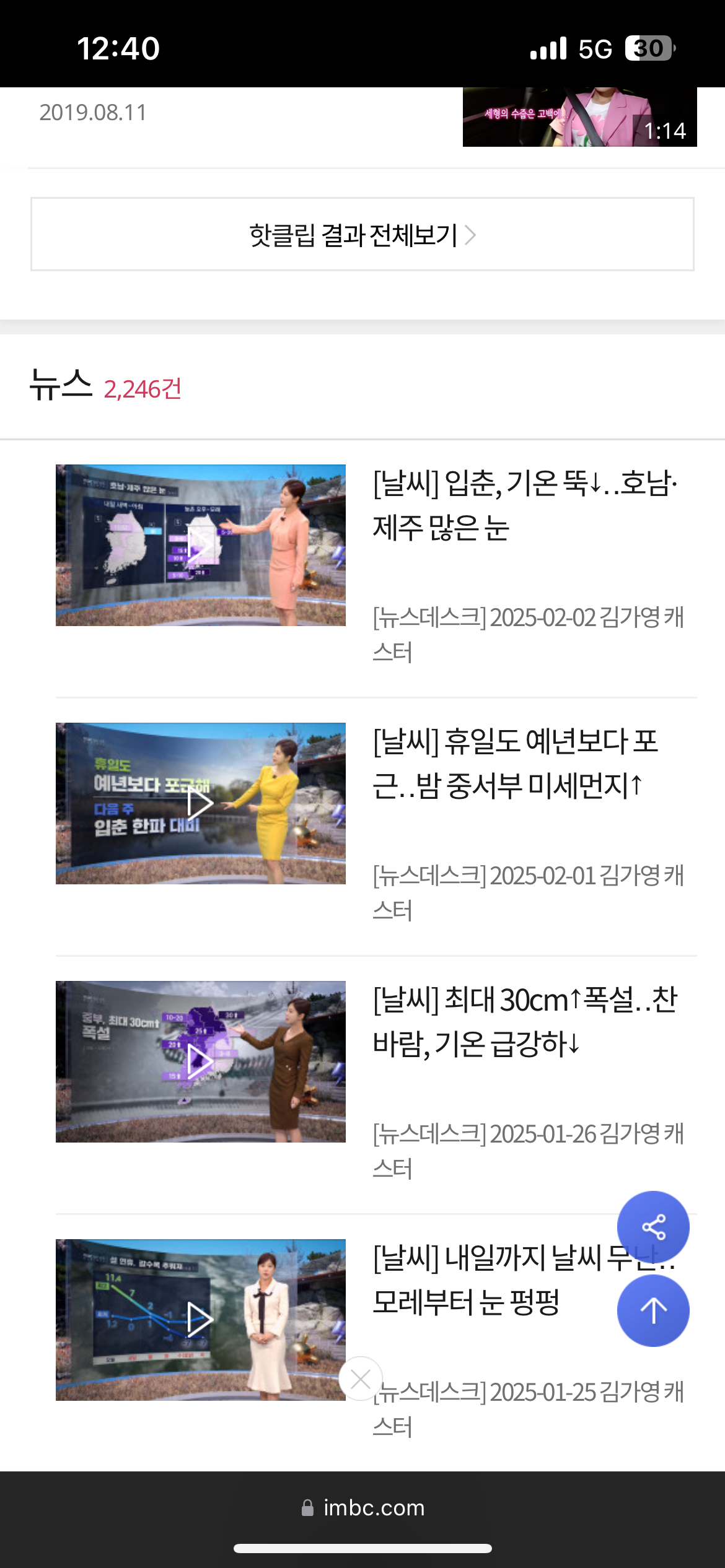Play the 1:14 hot clip video thumbnail

[x=579, y=117]
